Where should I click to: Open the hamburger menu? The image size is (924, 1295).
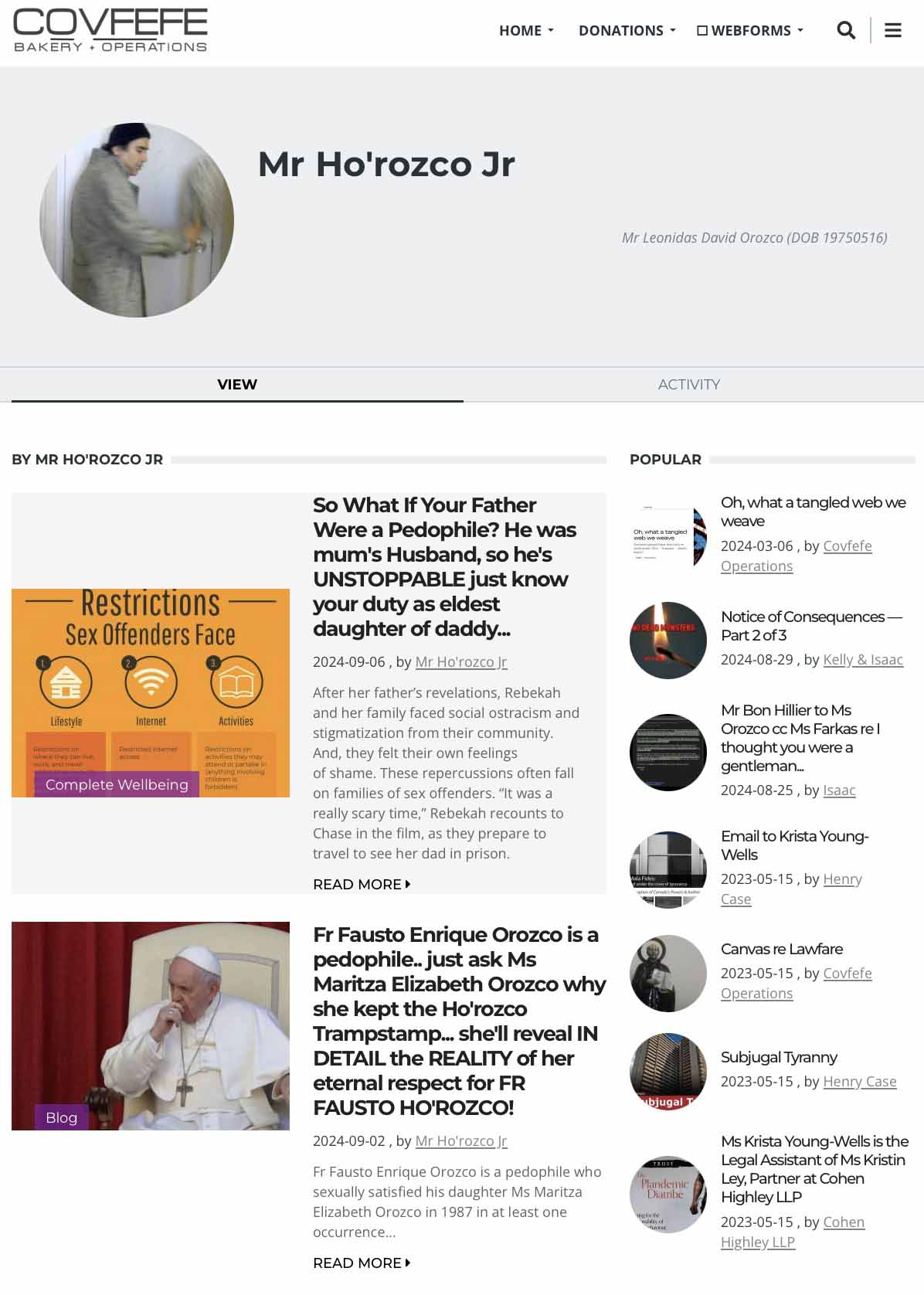coord(893,31)
